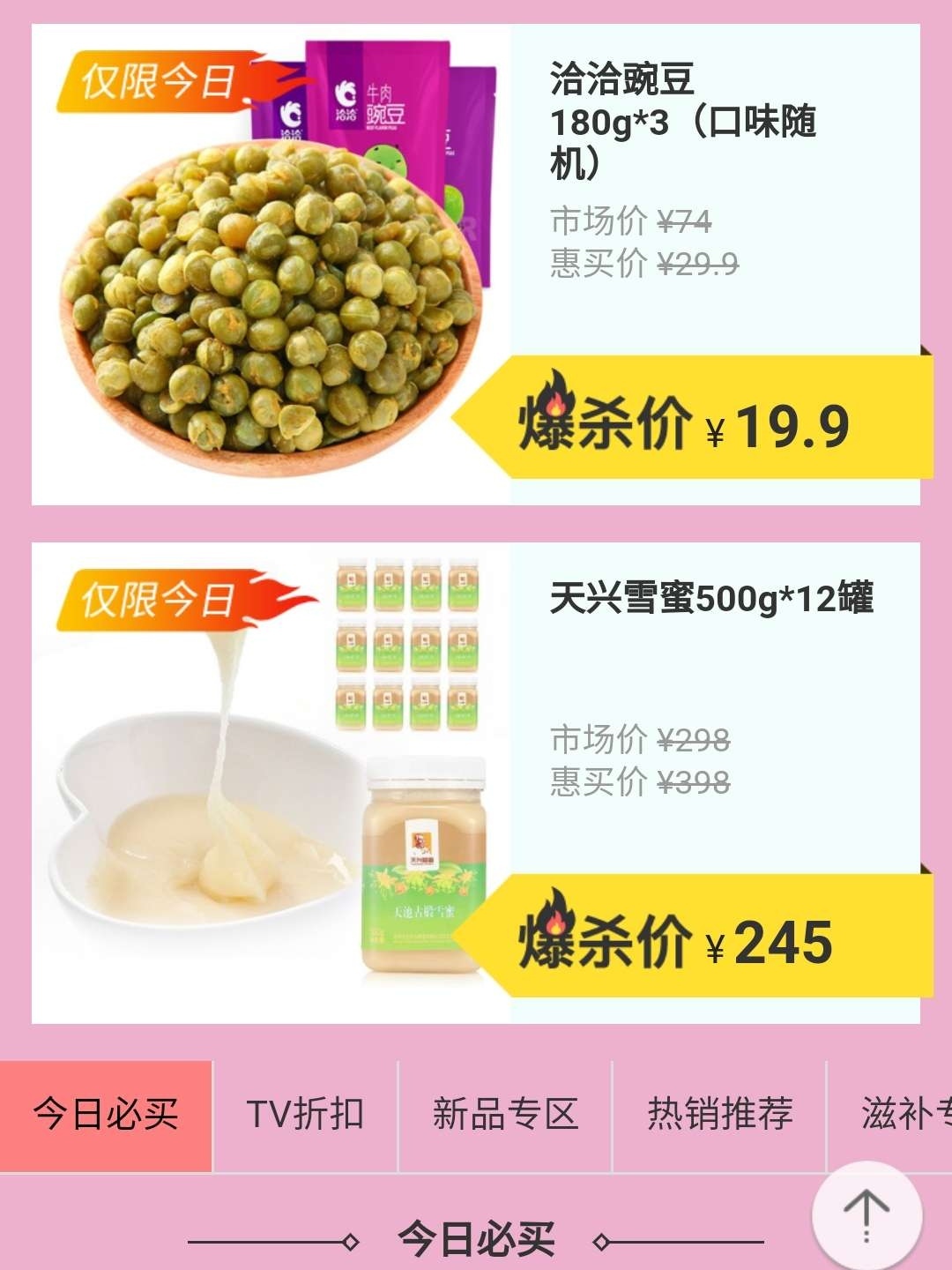Screen dimensions: 952x1270
Task: Tap the back-to-top arrow button
Action: tap(866, 1215)
